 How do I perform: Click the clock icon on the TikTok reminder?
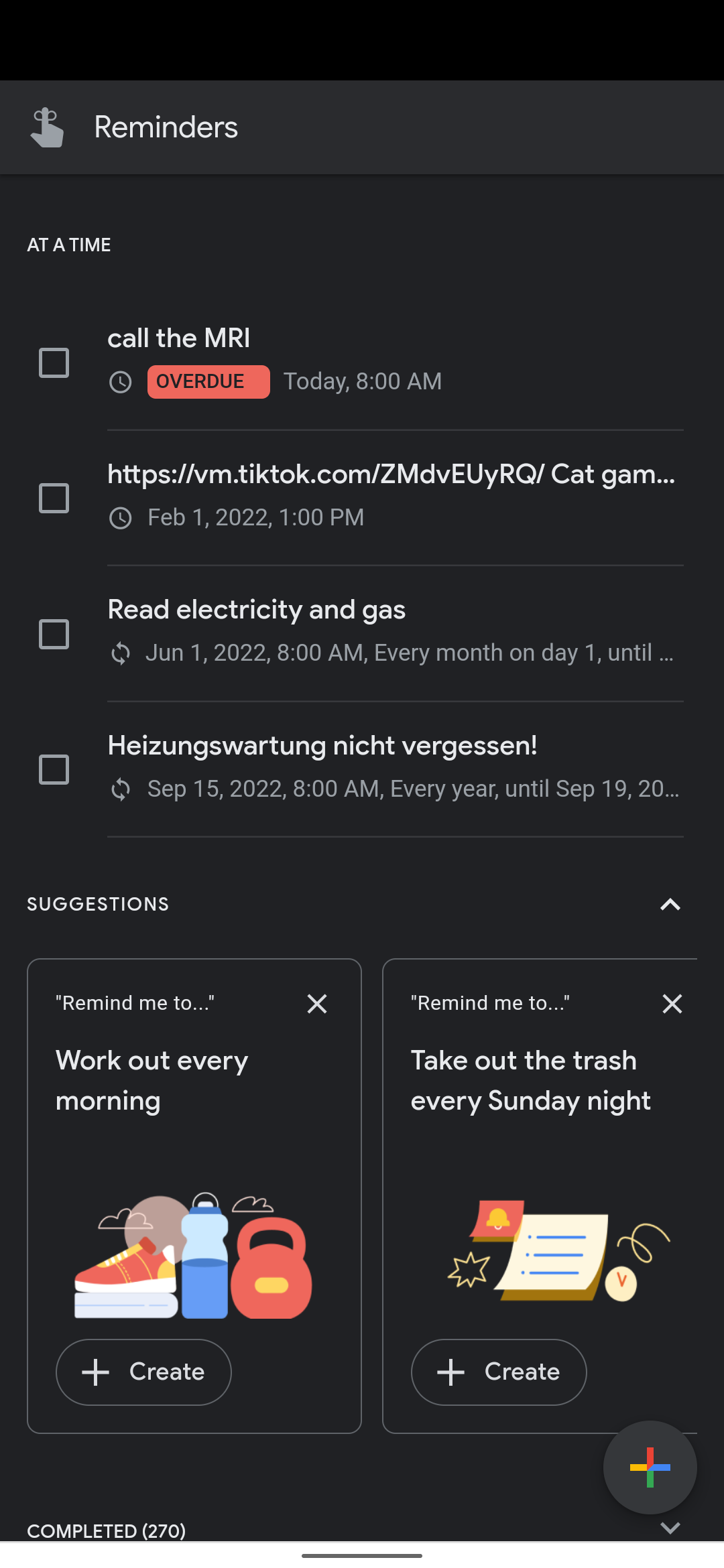121,517
